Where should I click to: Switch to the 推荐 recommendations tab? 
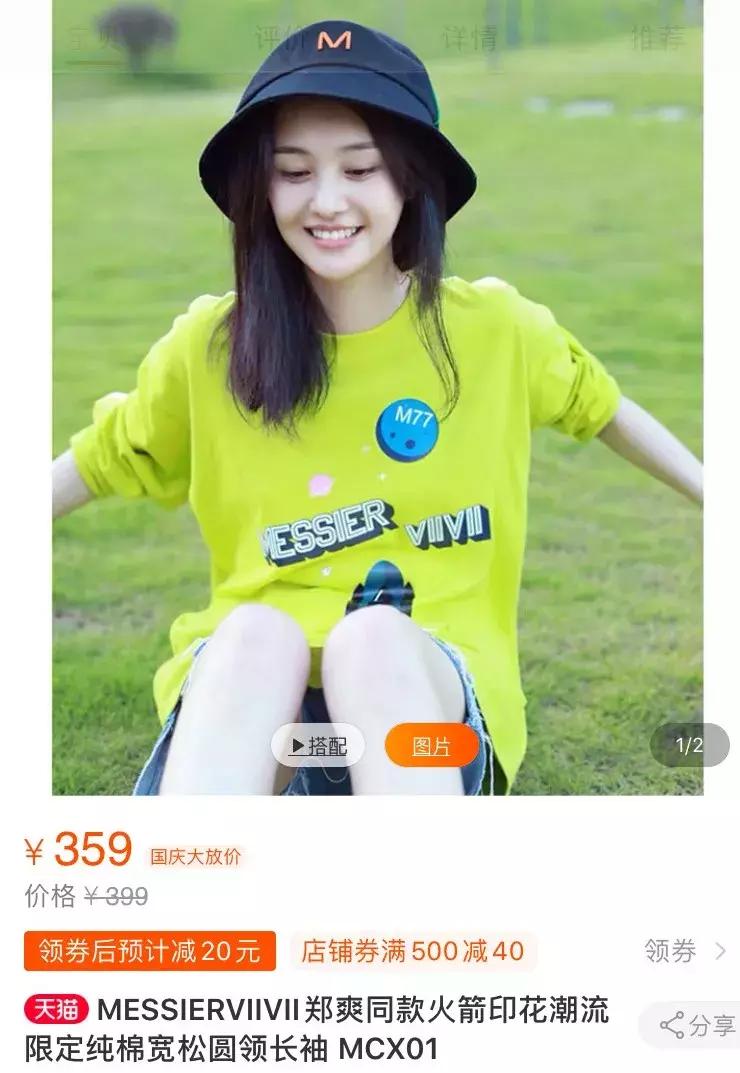click(658, 40)
